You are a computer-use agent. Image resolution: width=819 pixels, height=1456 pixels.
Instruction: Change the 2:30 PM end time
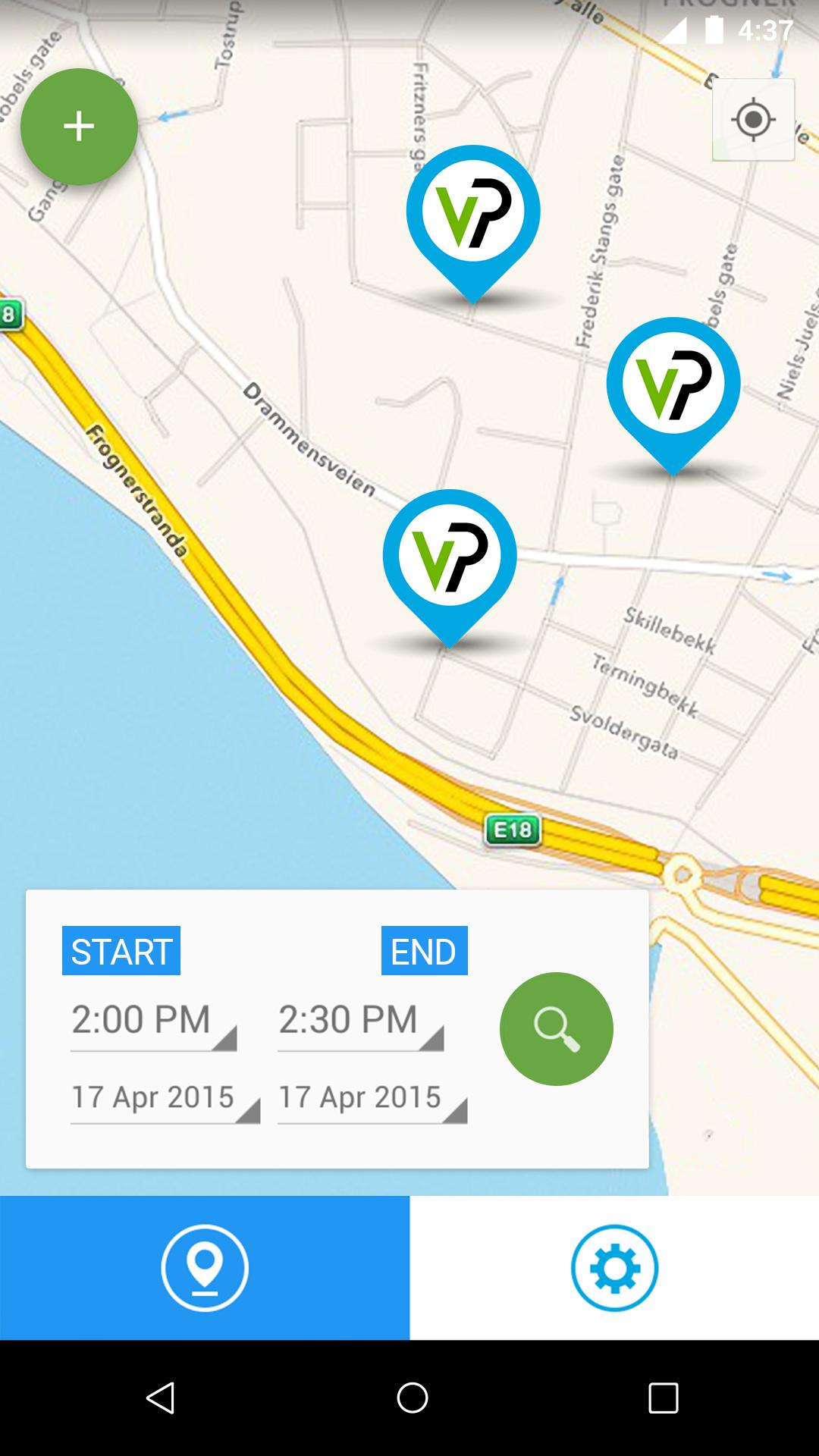pos(360,1021)
